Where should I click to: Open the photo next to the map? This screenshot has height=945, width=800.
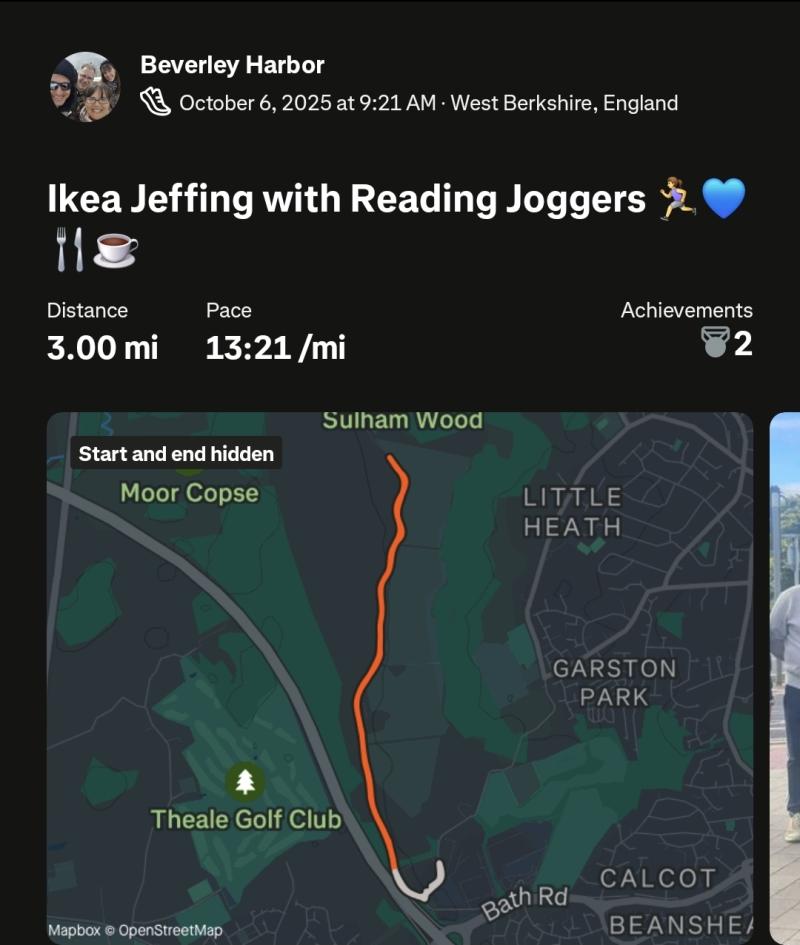(786, 678)
